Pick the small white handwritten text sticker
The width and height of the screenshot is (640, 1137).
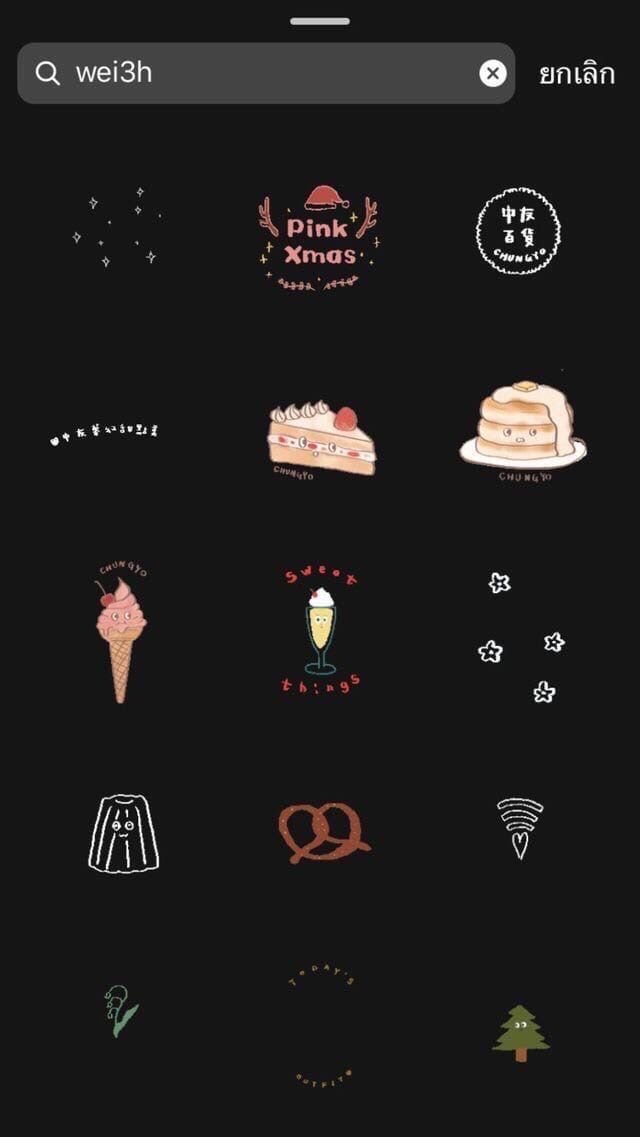click(x=105, y=434)
